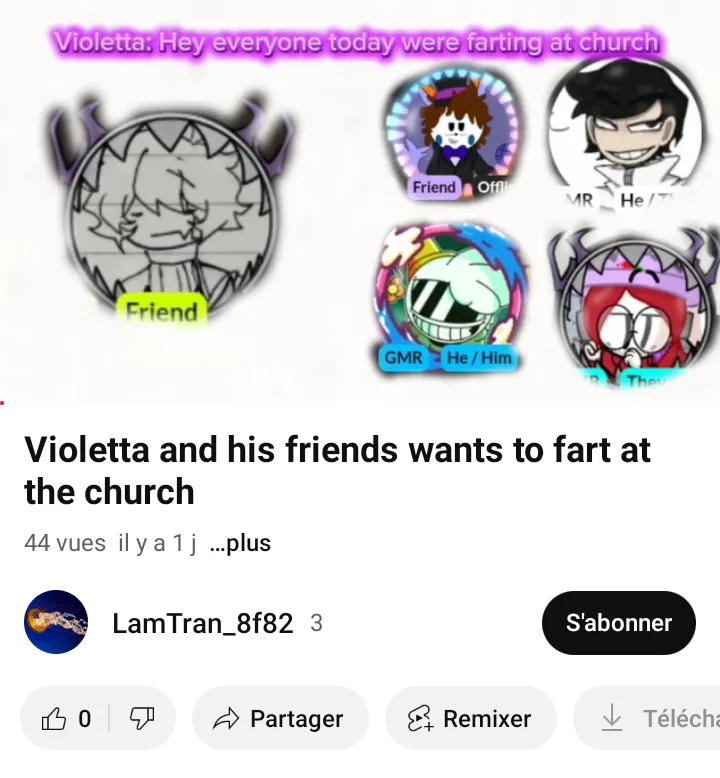Share the video with Partager
The height and width of the screenshot is (778, 720).
(x=280, y=718)
